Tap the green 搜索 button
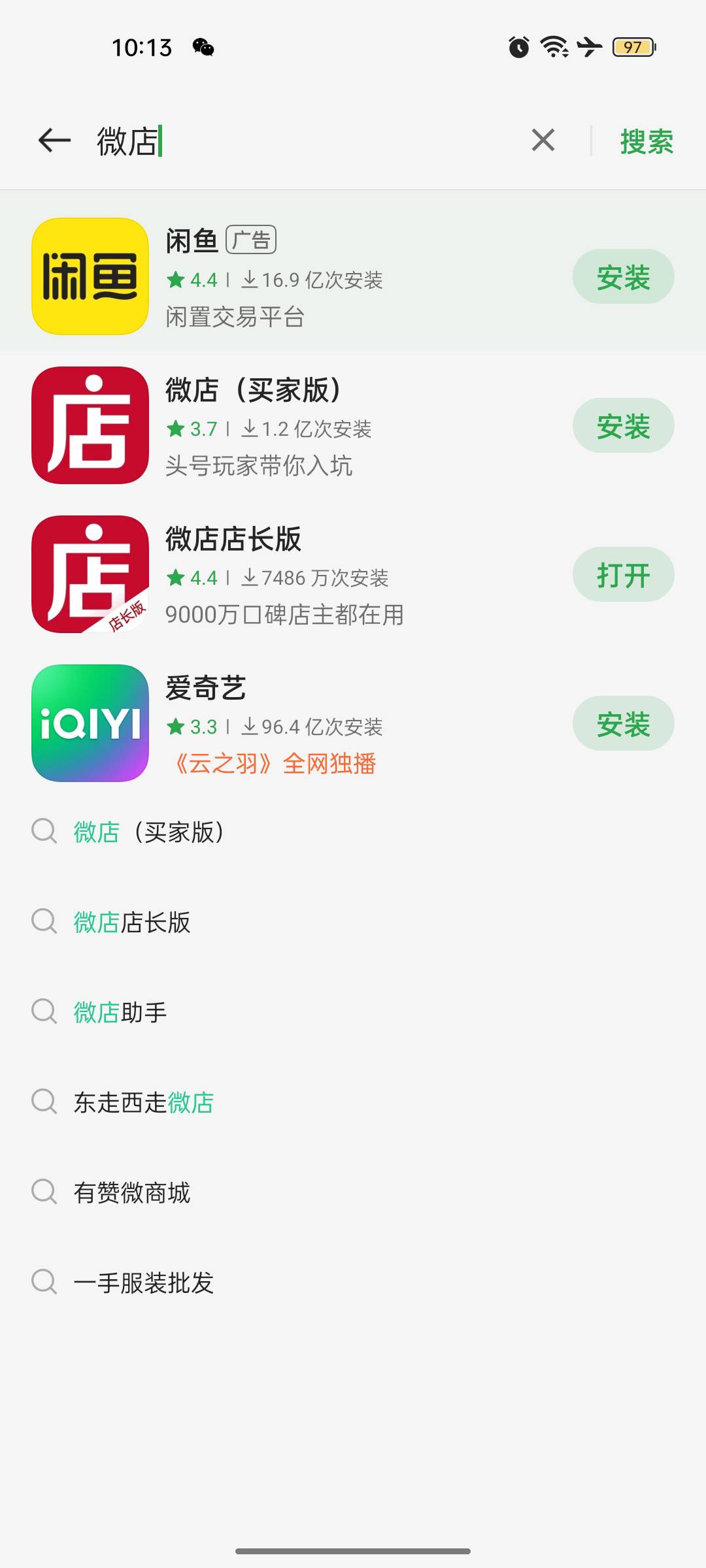This screenshot has width=706, height=1568. click(647, 141)
